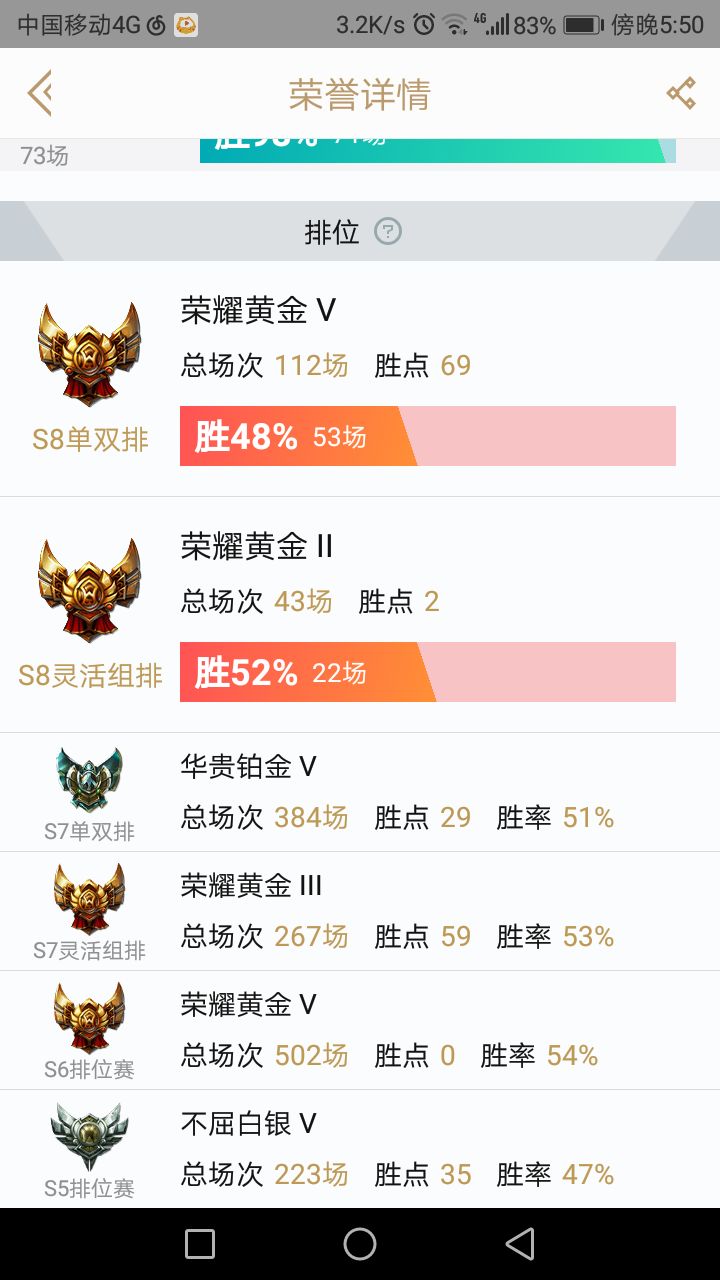Open the help icon next to 排位

tap(388, 232)
